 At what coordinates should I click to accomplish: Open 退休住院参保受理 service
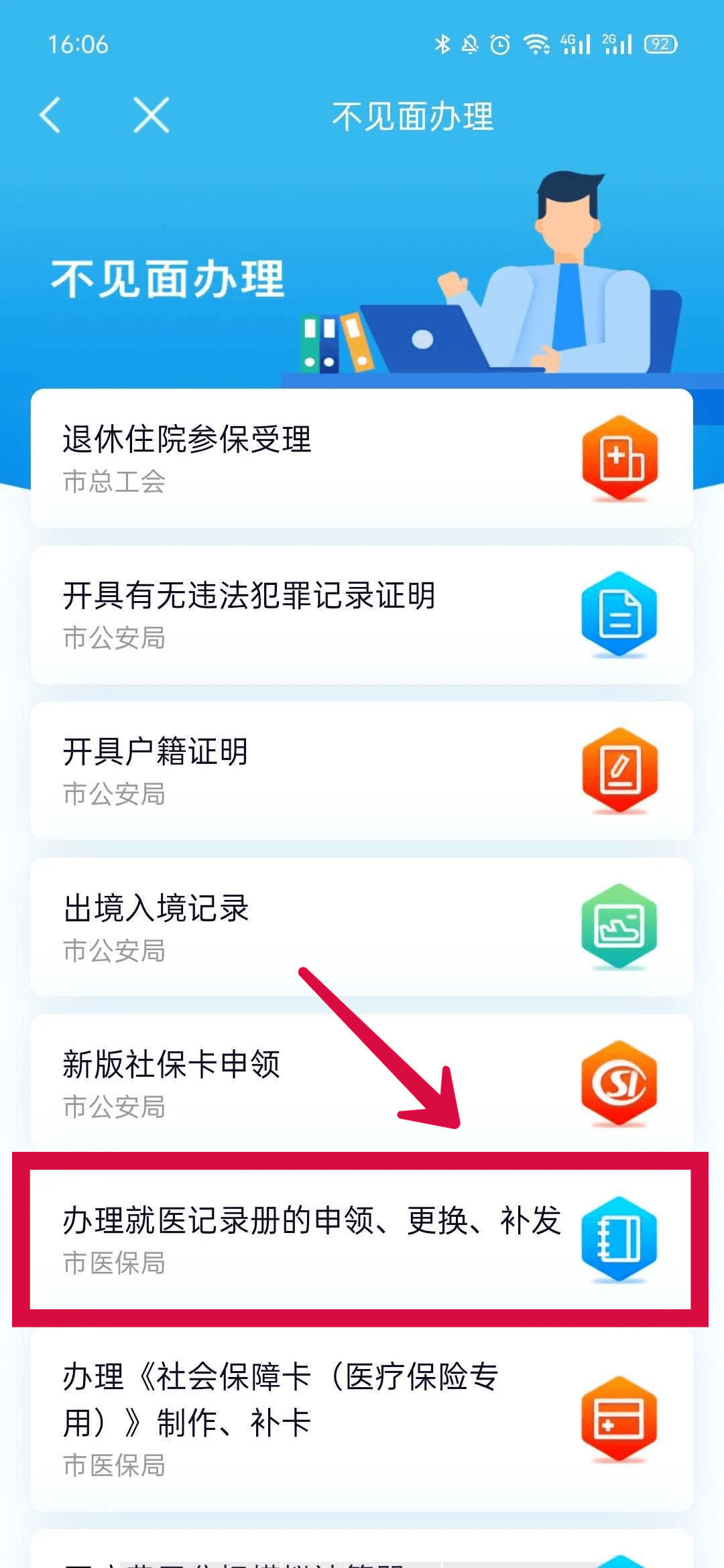coord(362,458)
